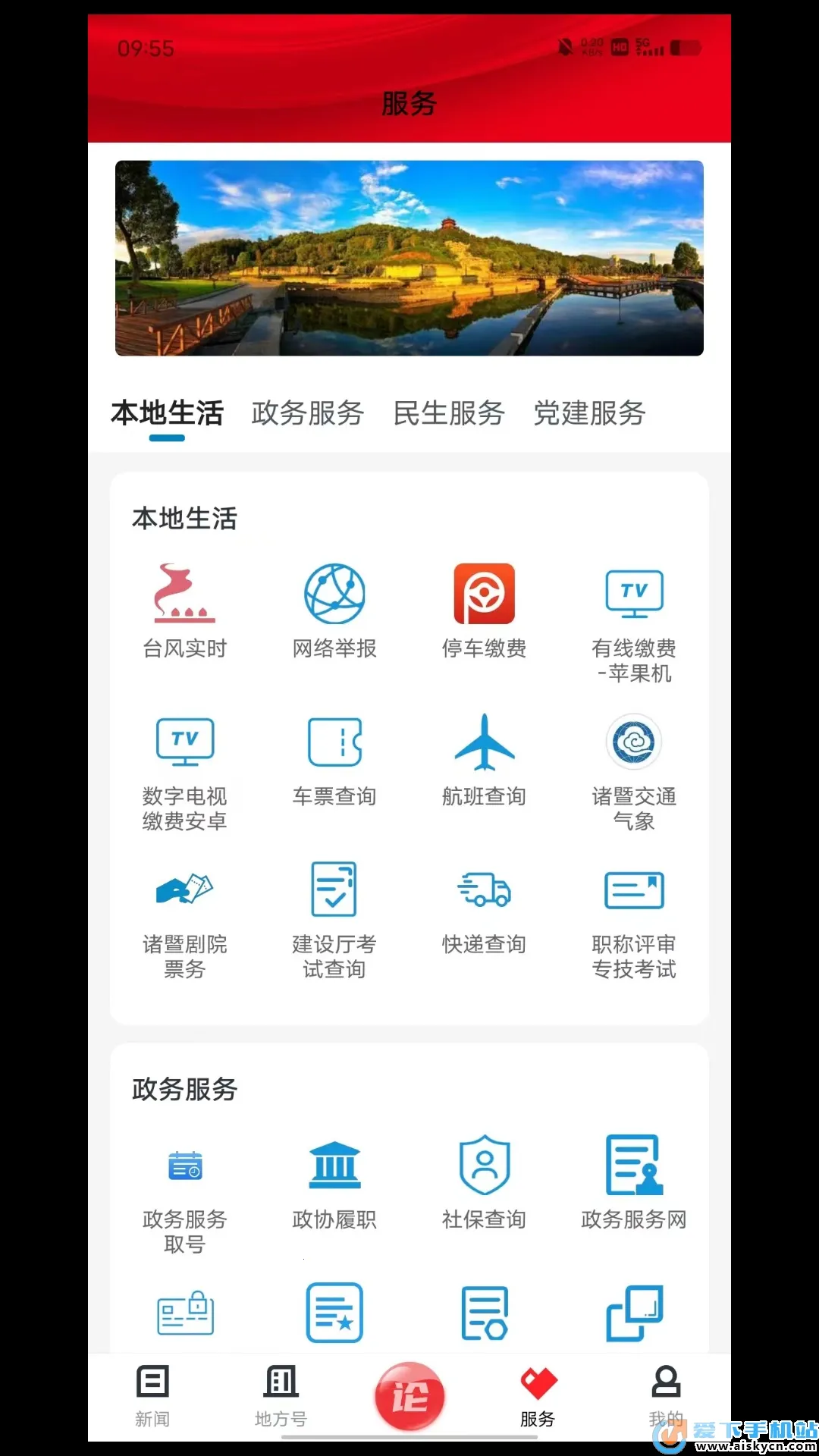Open 政务服务网 portal
This screenshot has width=819, height=1456.
pos(634,1181)
